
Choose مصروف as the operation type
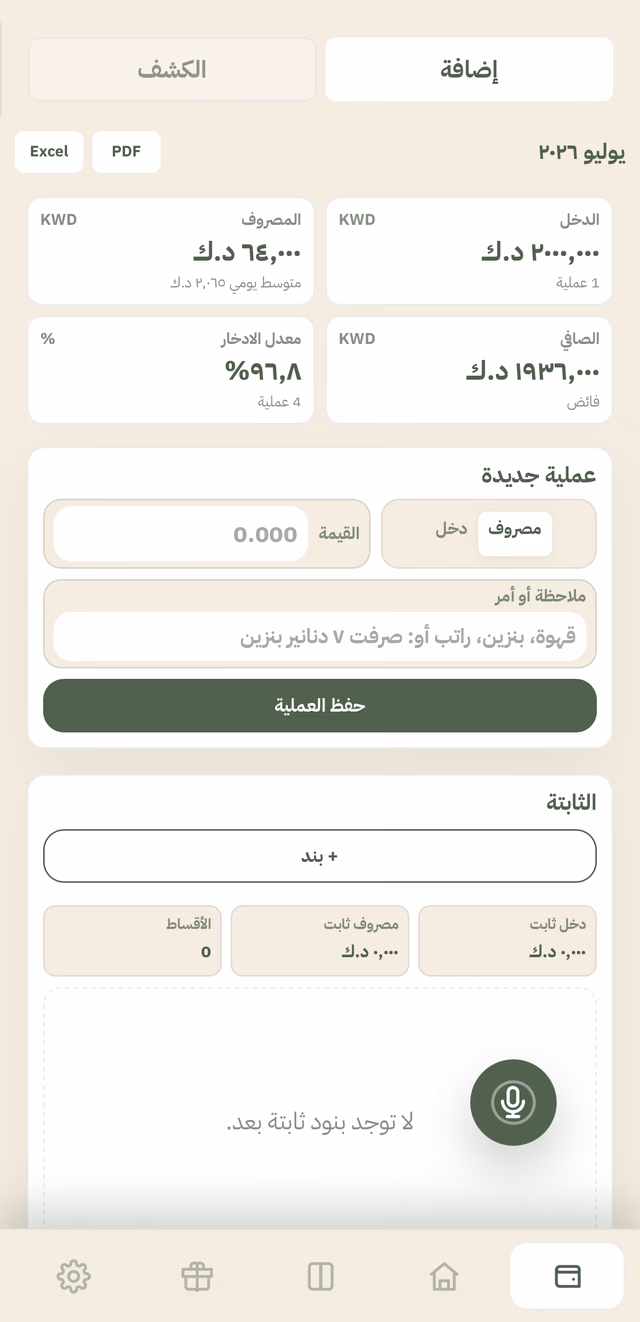(x=515, y=529)
